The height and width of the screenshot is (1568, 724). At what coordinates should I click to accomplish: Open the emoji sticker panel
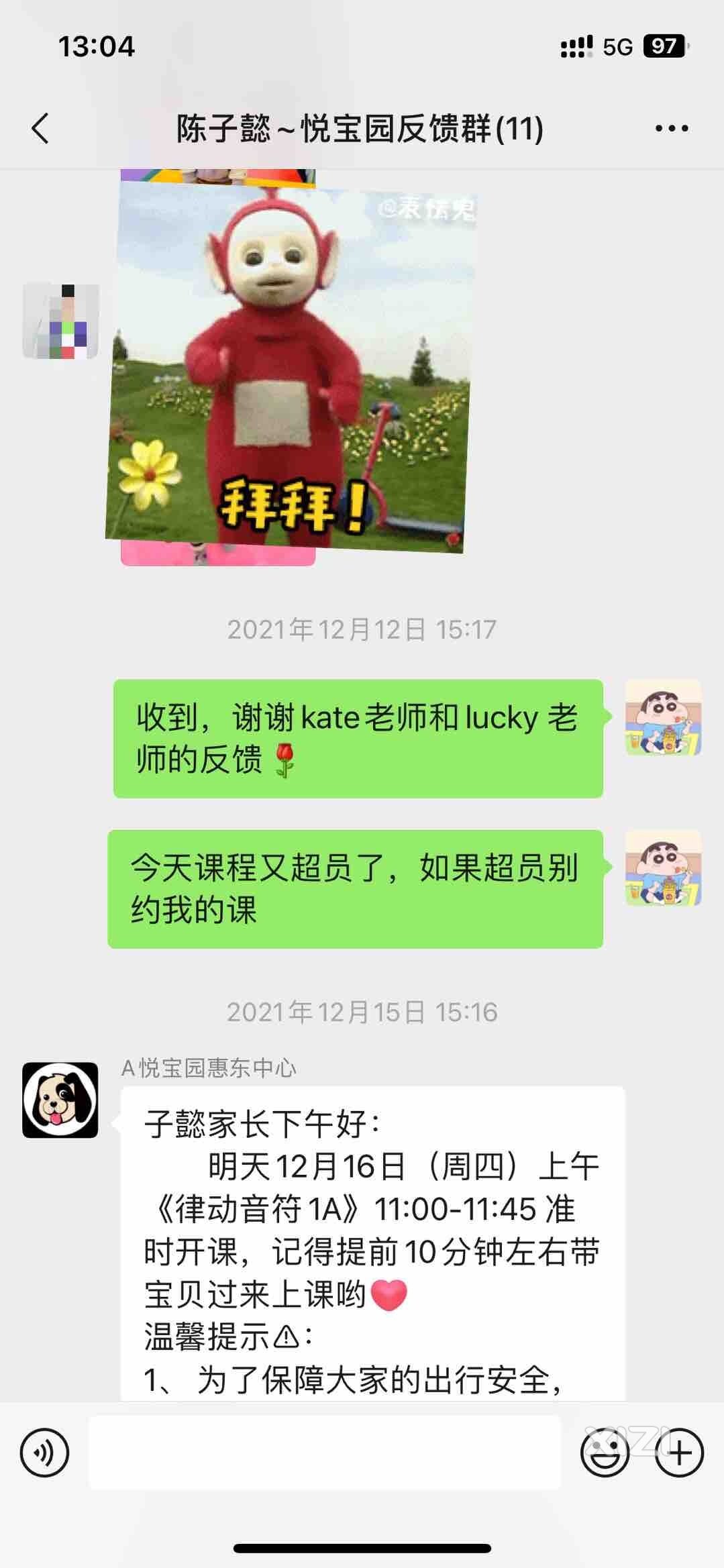605,1453
